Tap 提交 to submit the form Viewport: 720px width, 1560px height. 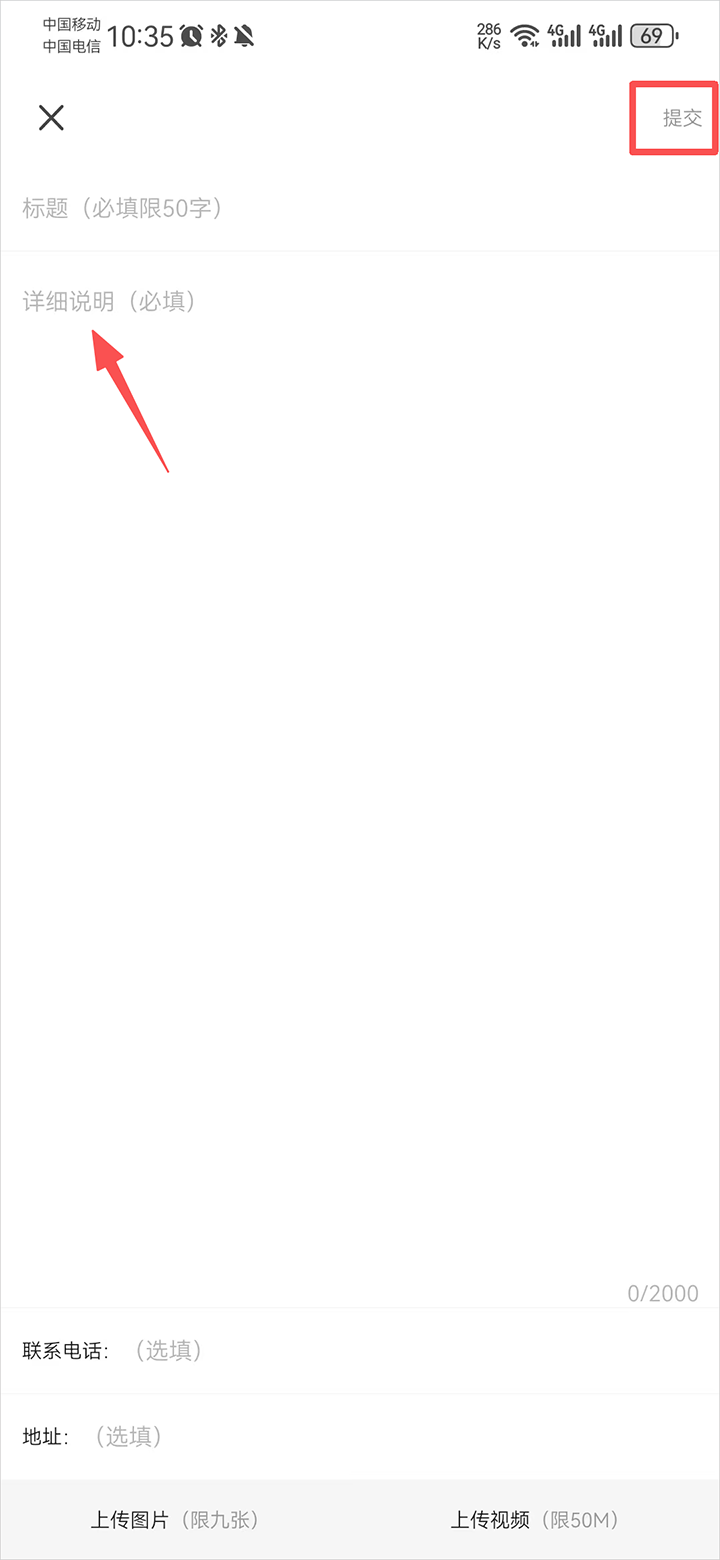[682, 118]
